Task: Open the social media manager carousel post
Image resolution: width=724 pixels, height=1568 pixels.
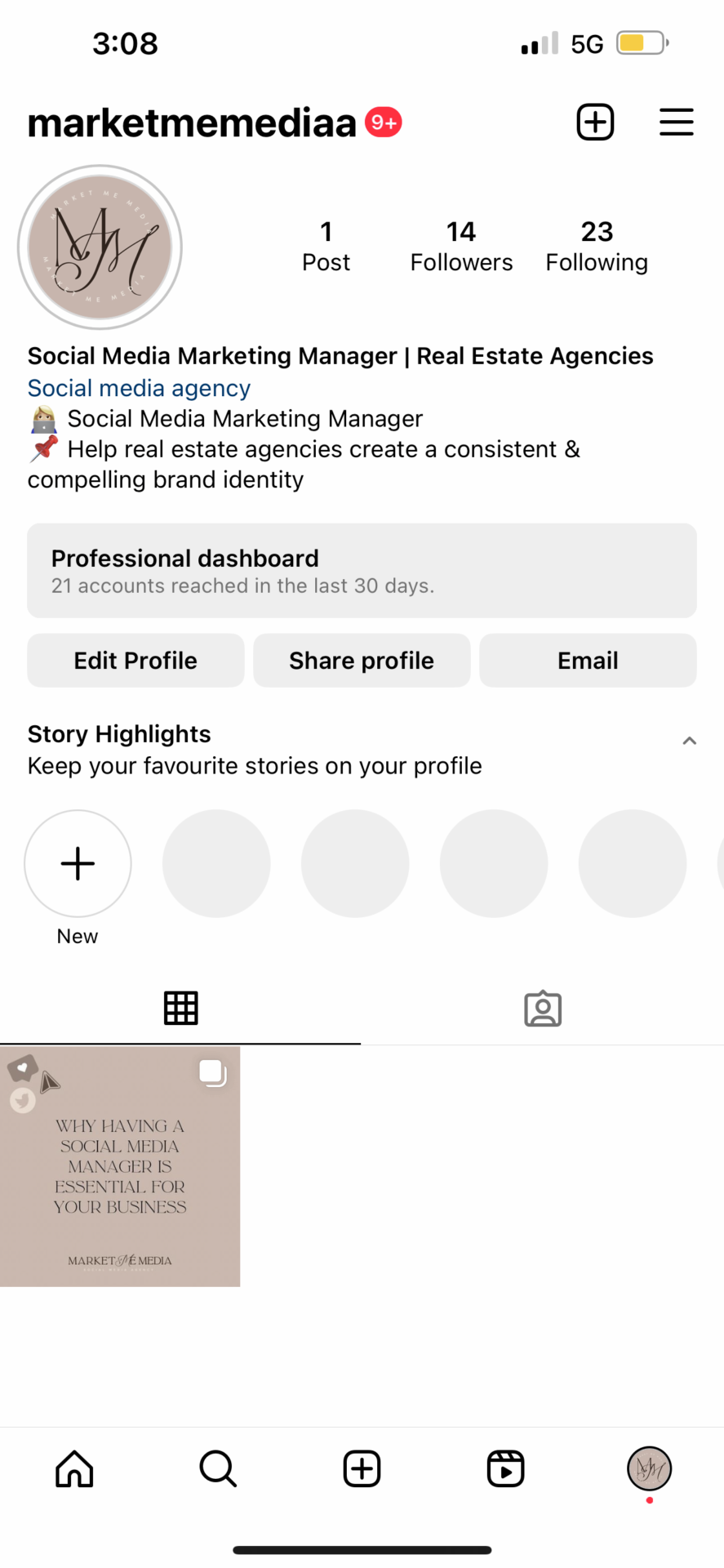Action: [x=120, y=1166]
